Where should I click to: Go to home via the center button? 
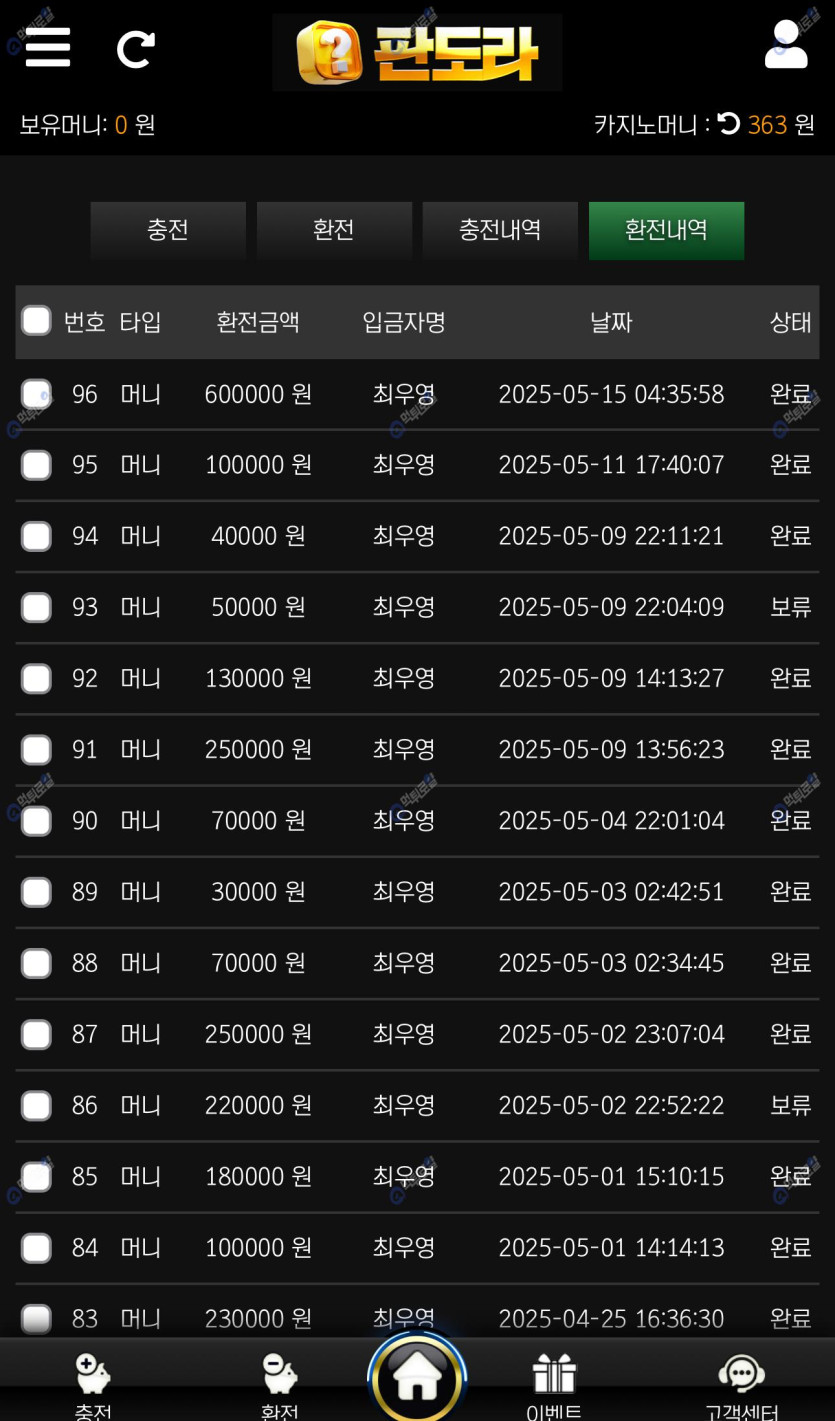(x=417, y=1378)
